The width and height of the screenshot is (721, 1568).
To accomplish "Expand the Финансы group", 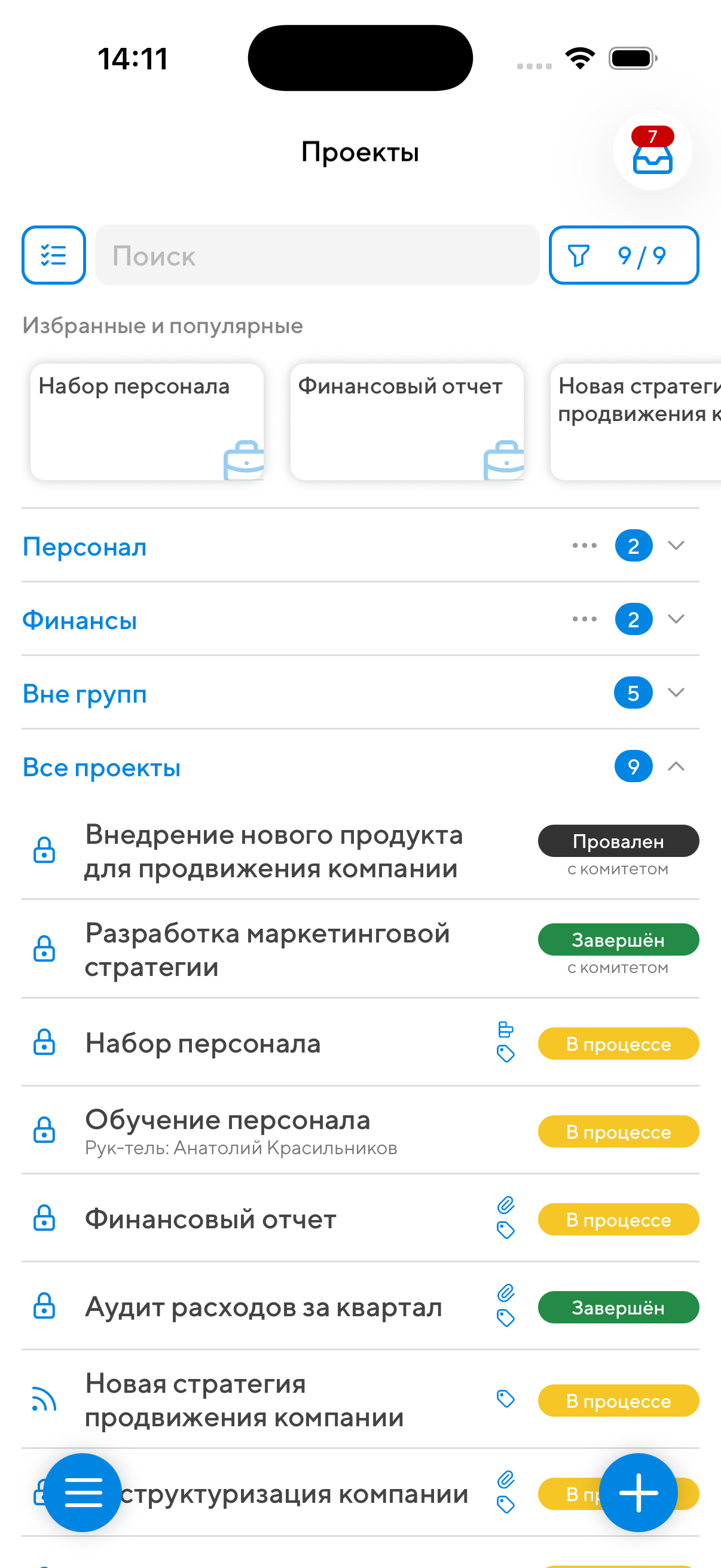I will pyautogui.click(x=676, y=619).
